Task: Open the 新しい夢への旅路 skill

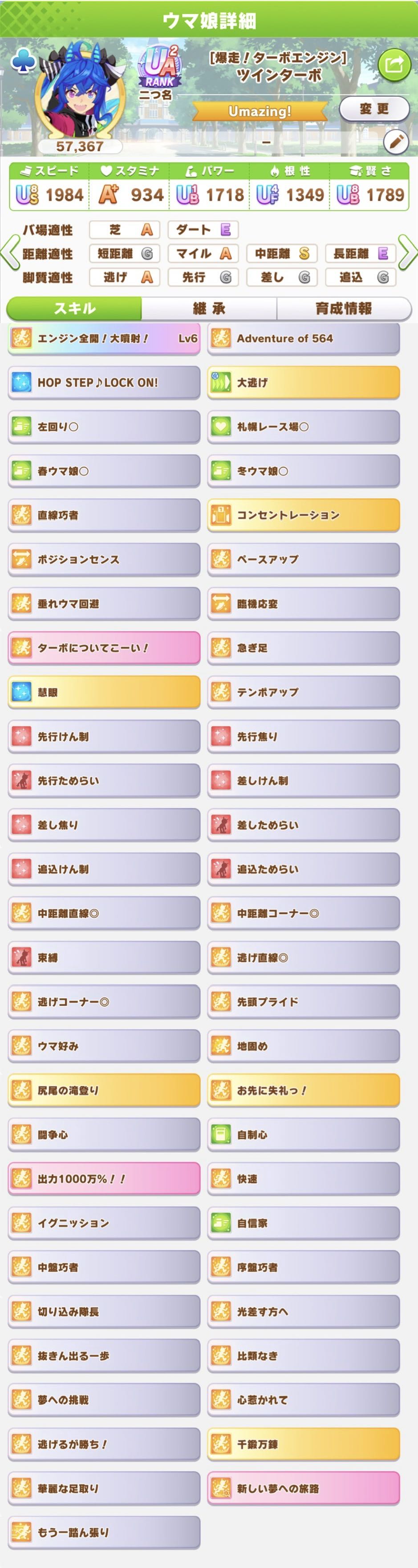Action: [304, 1488]
